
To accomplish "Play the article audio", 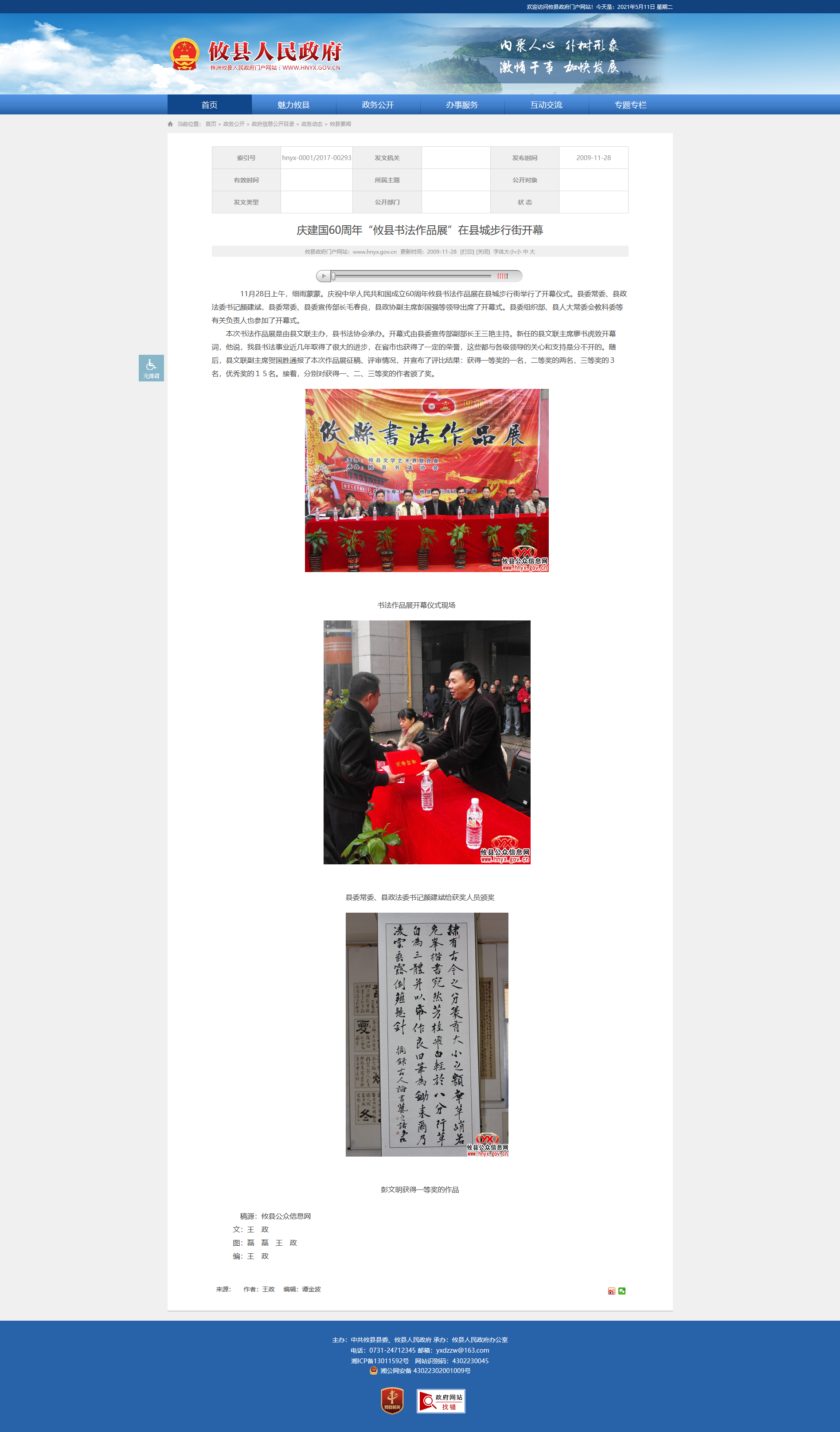I will click(x=324, y=276).
